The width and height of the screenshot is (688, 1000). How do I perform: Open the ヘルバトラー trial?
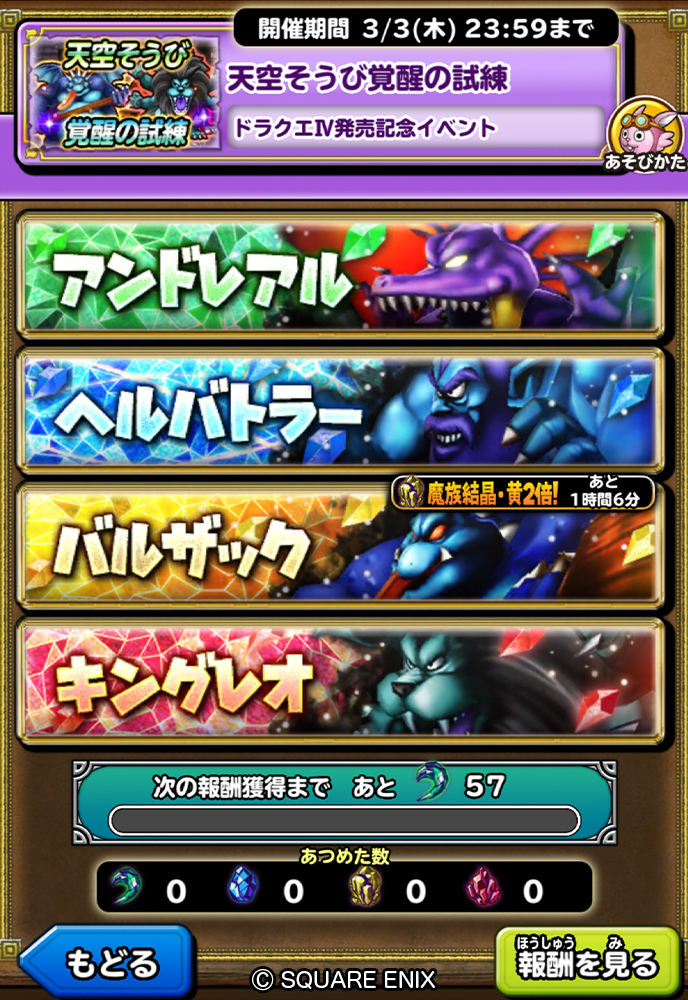[340, 411]
